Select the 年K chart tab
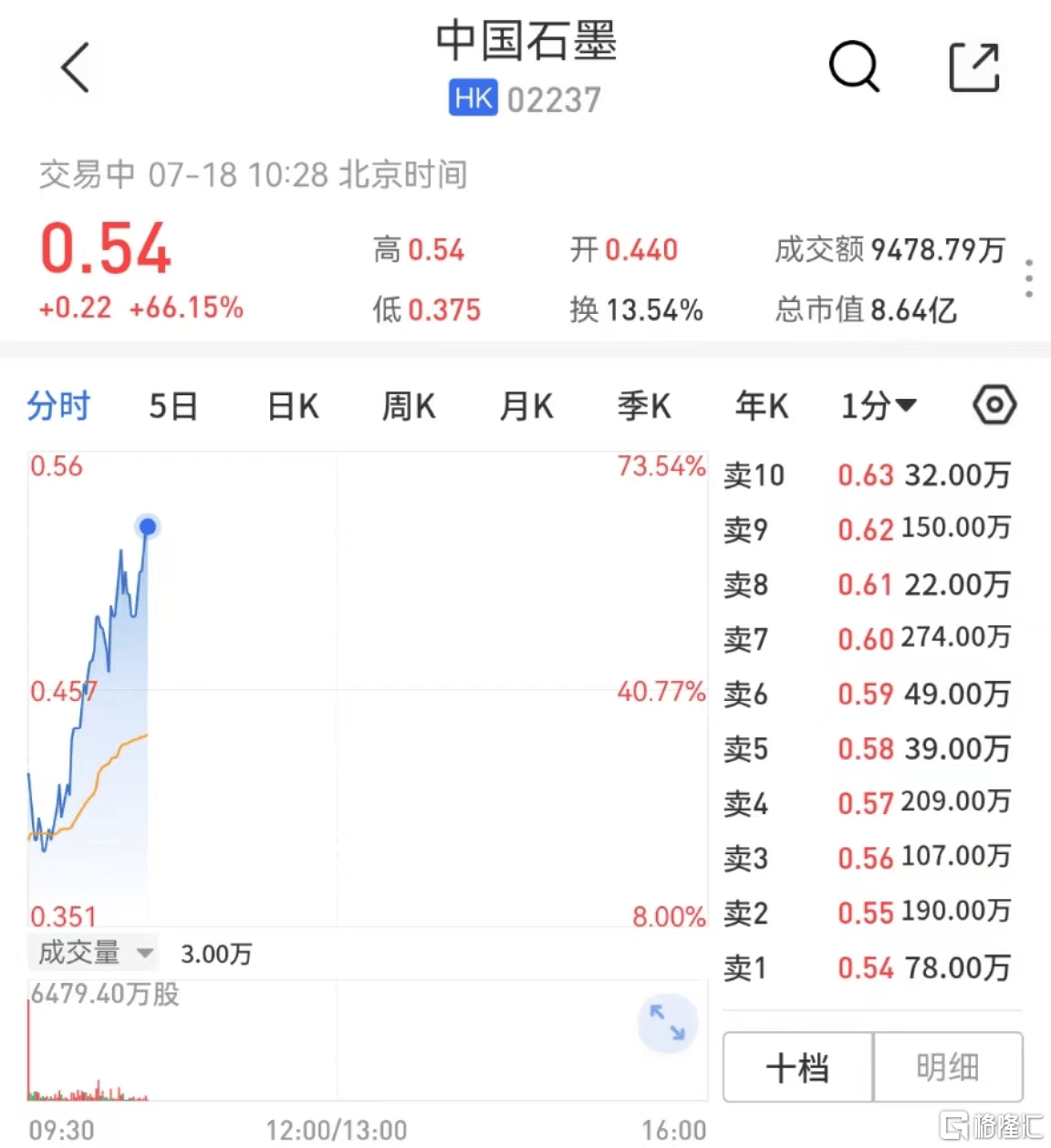Viewport: 1051px width, 1148px height. click(x=762, y=406)
